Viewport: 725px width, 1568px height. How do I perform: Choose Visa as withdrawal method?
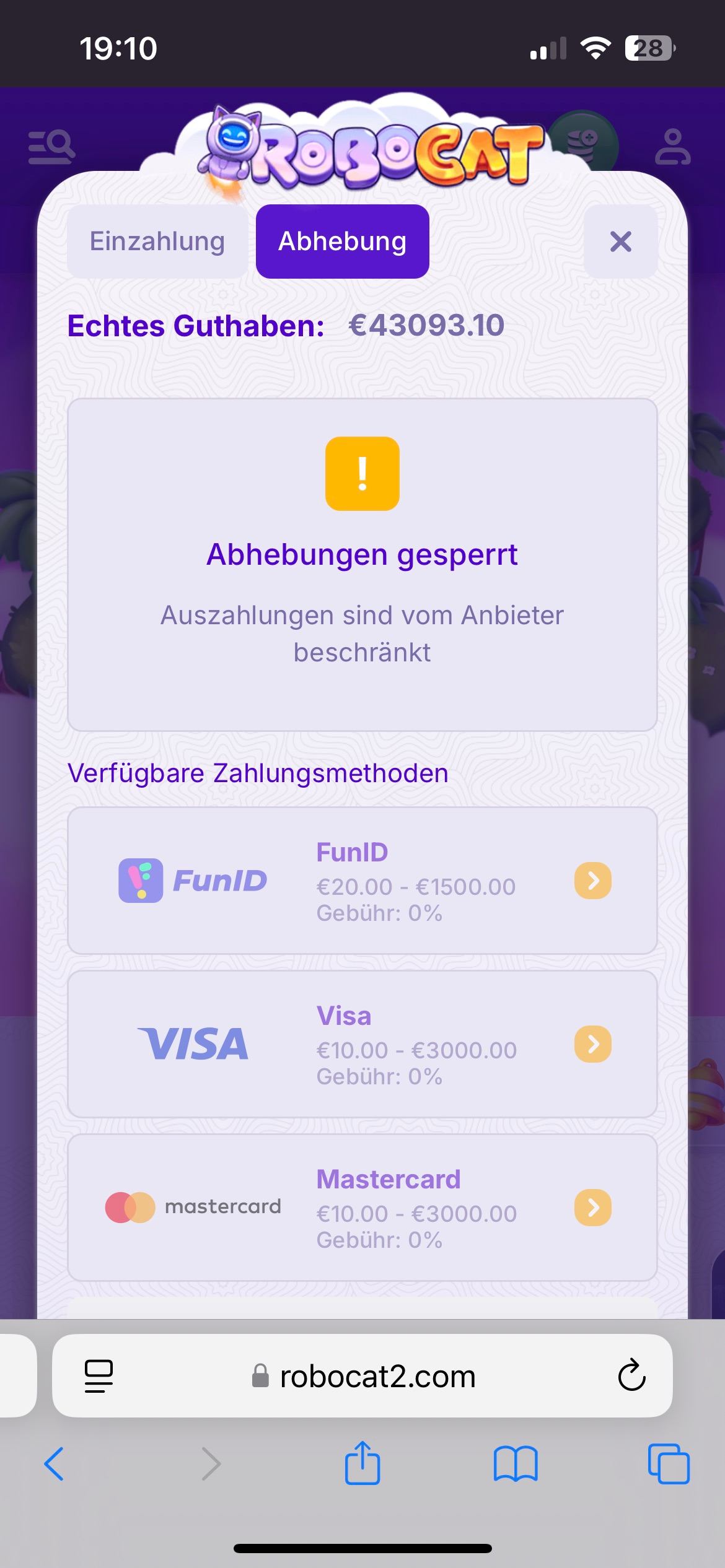(592, 1044)
